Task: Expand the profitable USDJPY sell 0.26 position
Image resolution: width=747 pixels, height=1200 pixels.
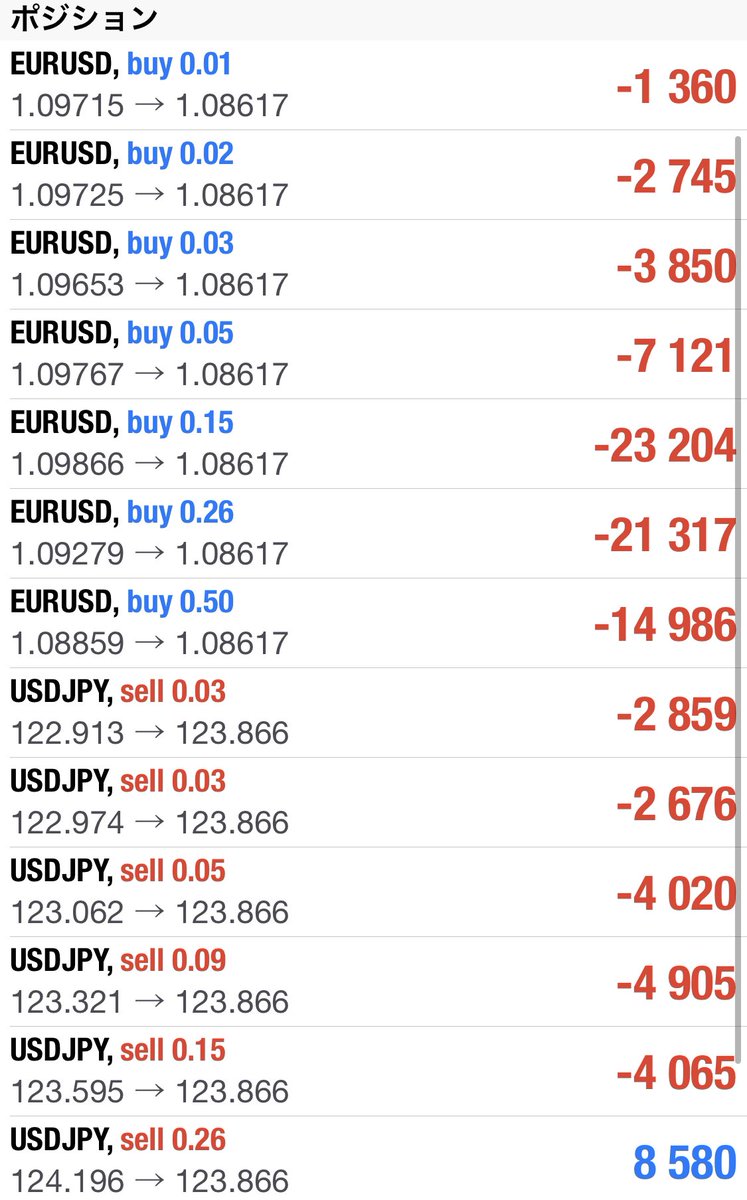Action: (370, 1159)
